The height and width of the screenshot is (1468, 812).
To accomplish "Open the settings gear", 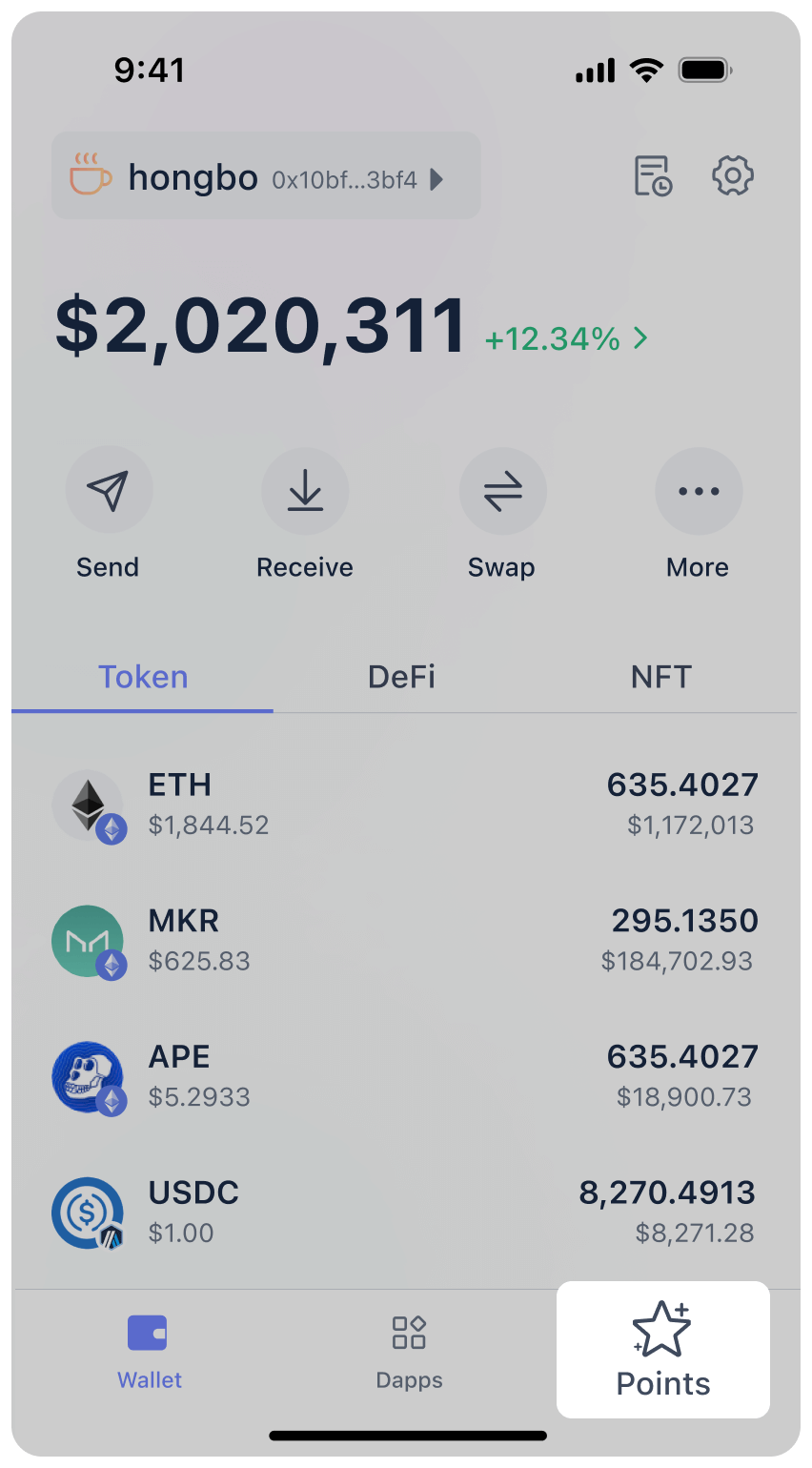I will pyautogui.click(x=732, y=176).
